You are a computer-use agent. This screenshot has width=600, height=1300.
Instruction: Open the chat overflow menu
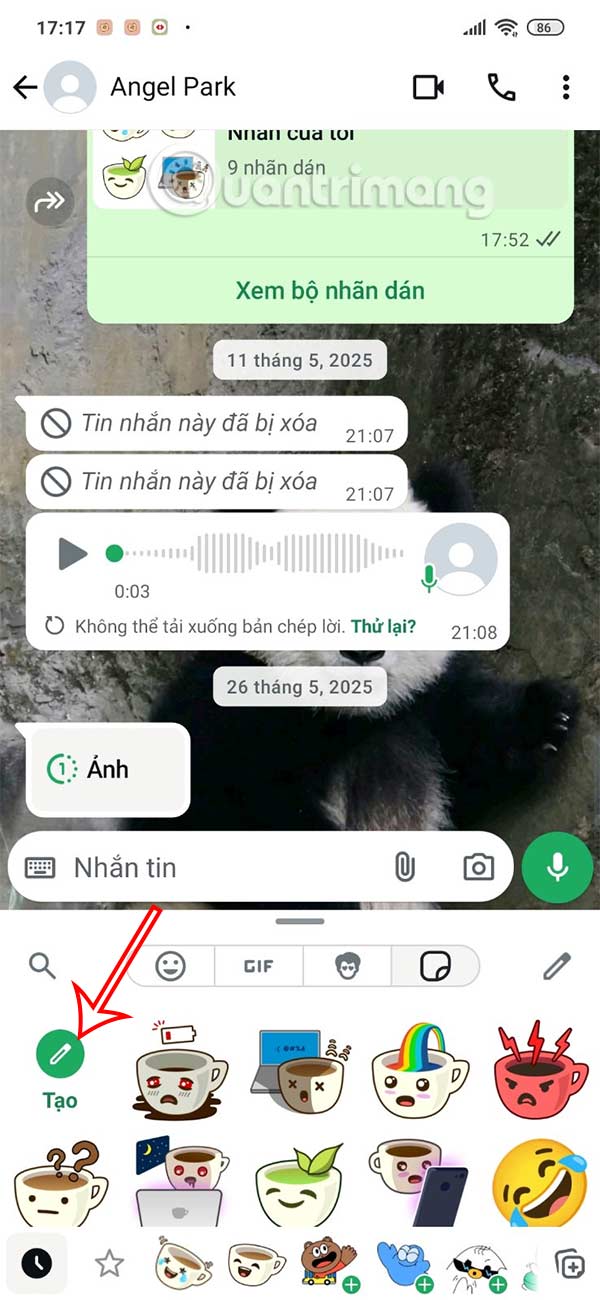[x=567, y=88]
